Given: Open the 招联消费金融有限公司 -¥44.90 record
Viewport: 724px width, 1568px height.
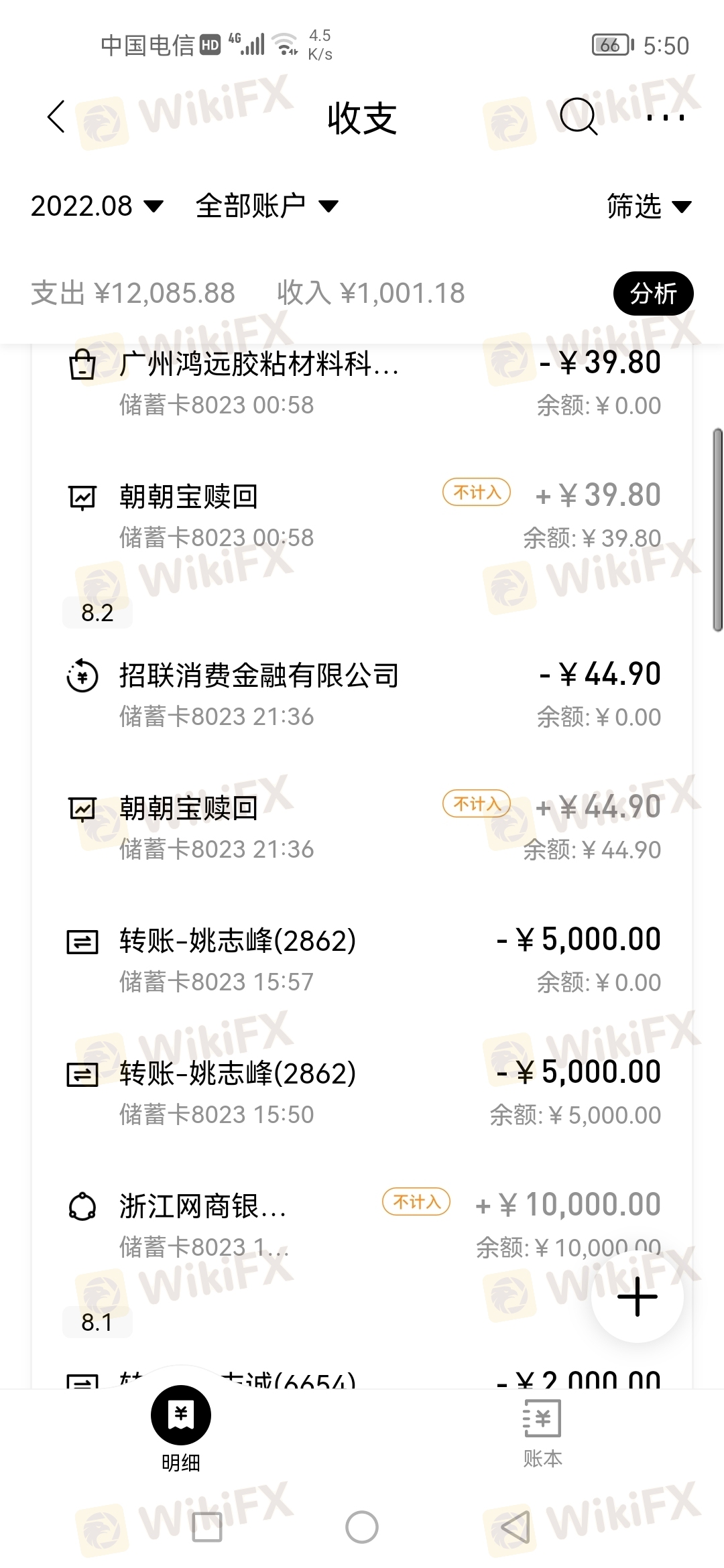Looking at the screenshot, I should tap(362, 695).
